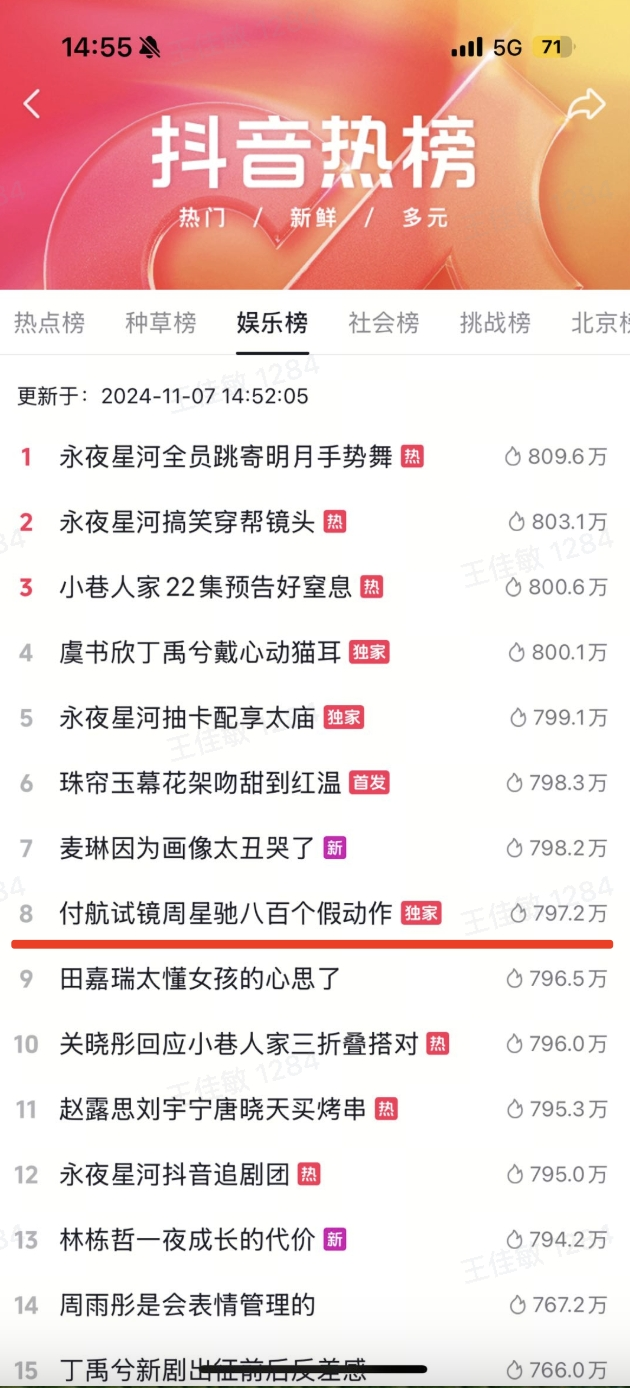This screenshot has width=630, height=1388.
Task: Open 虞书欣丁禹兮戴心动猫耳 topic
Action: pyautogui.click(x=200, y=653)
